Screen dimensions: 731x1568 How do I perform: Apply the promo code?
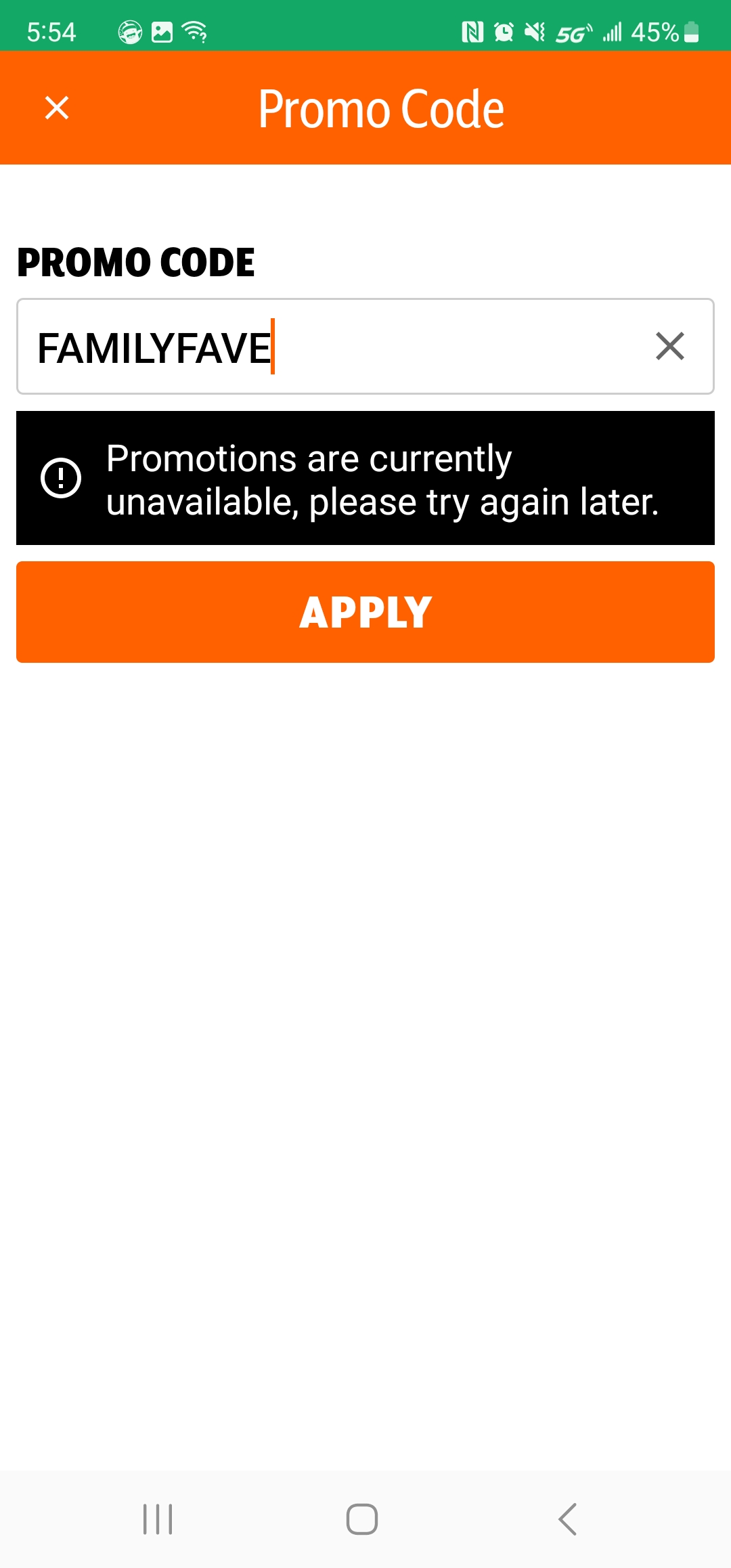point(365,612)
